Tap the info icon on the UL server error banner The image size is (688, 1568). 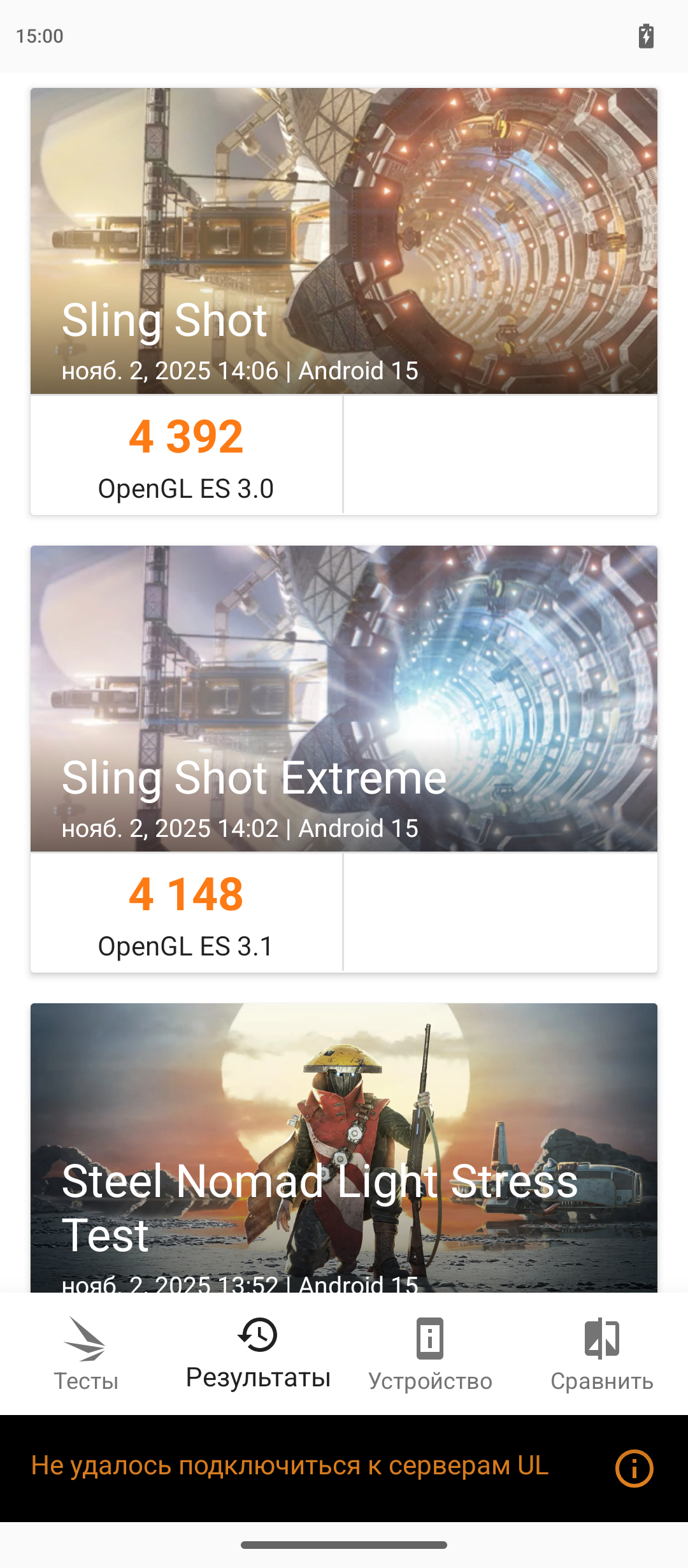(634, 1469)
